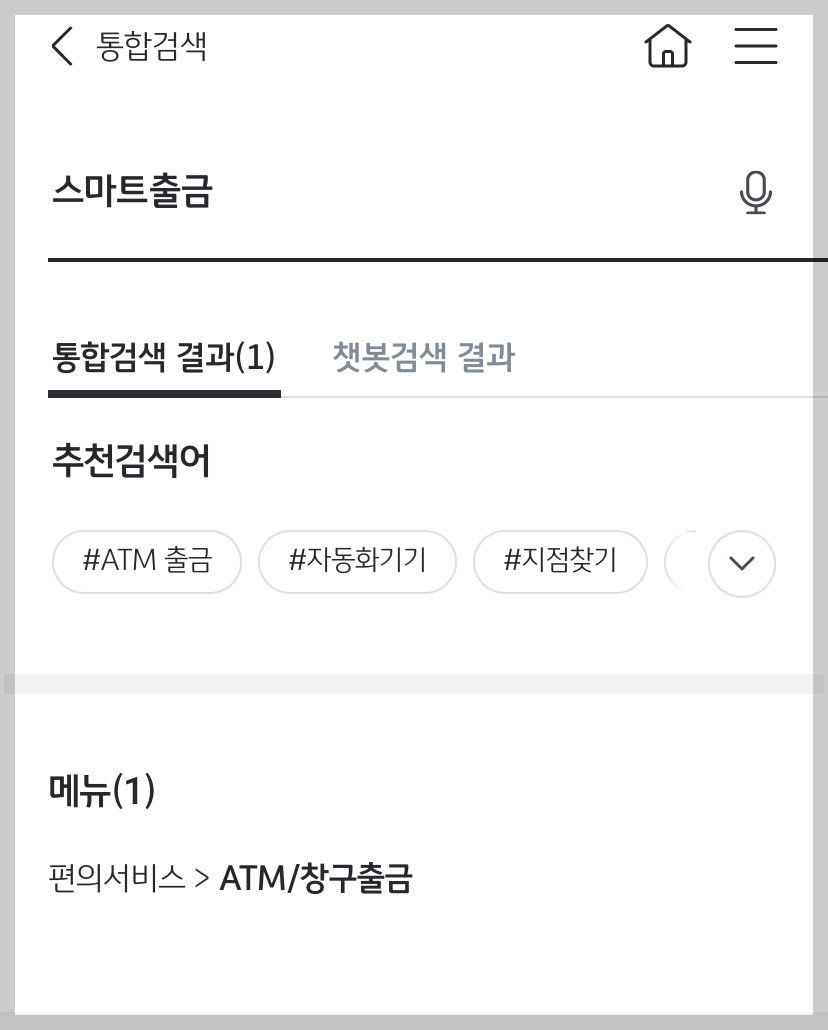
Task: Start voice search with the microphone icon
Action: (x=757, y=192)
